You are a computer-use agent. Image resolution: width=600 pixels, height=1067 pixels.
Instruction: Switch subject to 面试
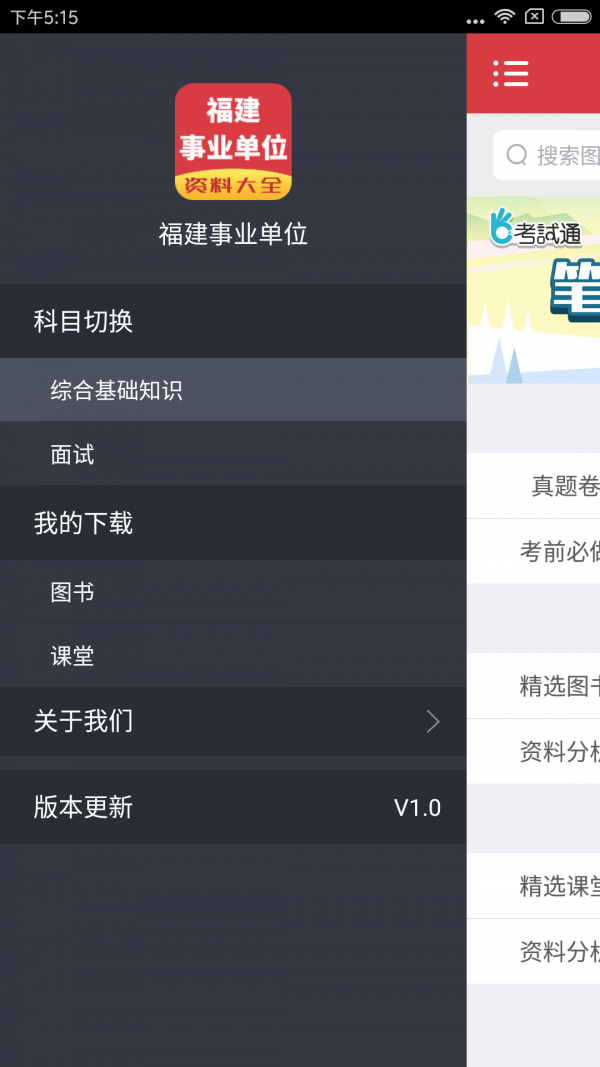(232, 455)
